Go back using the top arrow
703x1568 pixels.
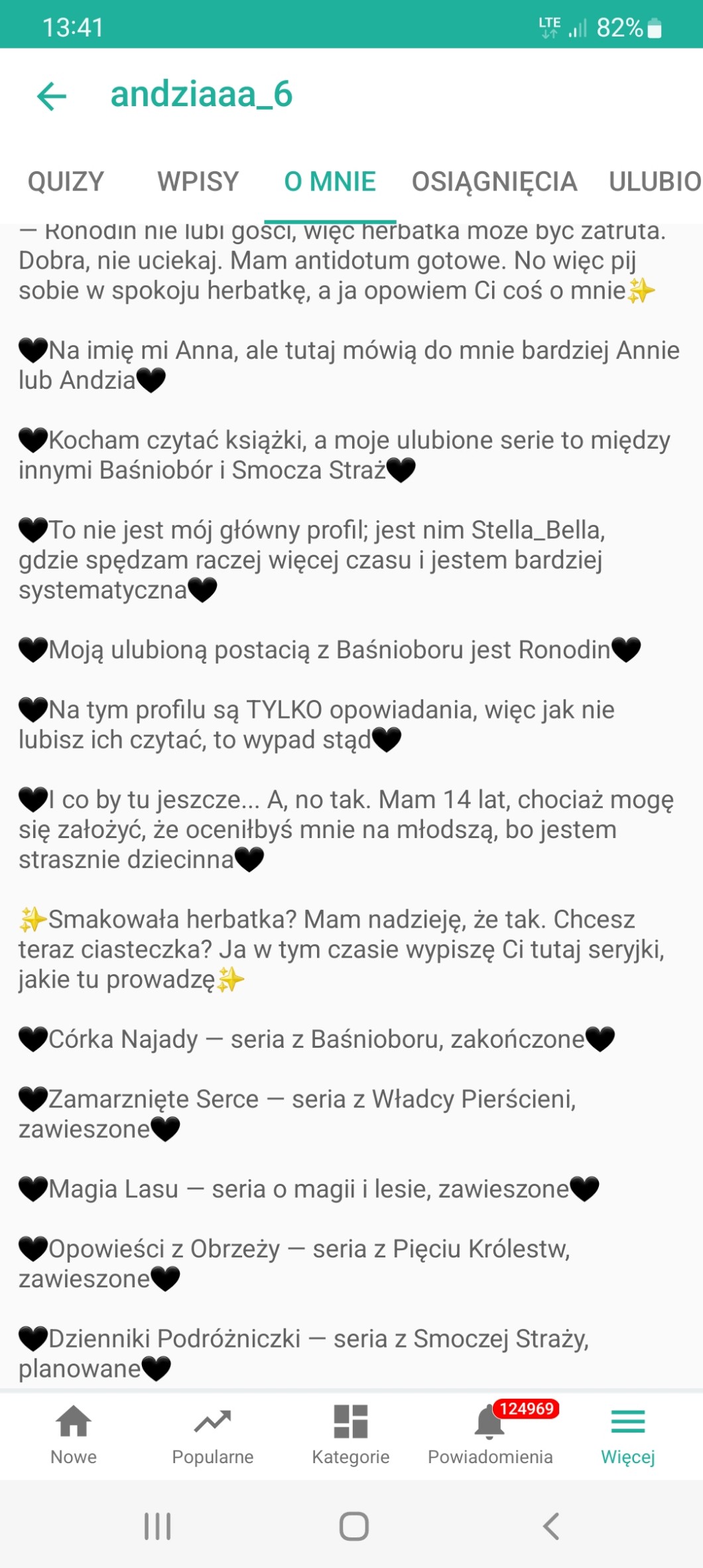click(52, 96)
